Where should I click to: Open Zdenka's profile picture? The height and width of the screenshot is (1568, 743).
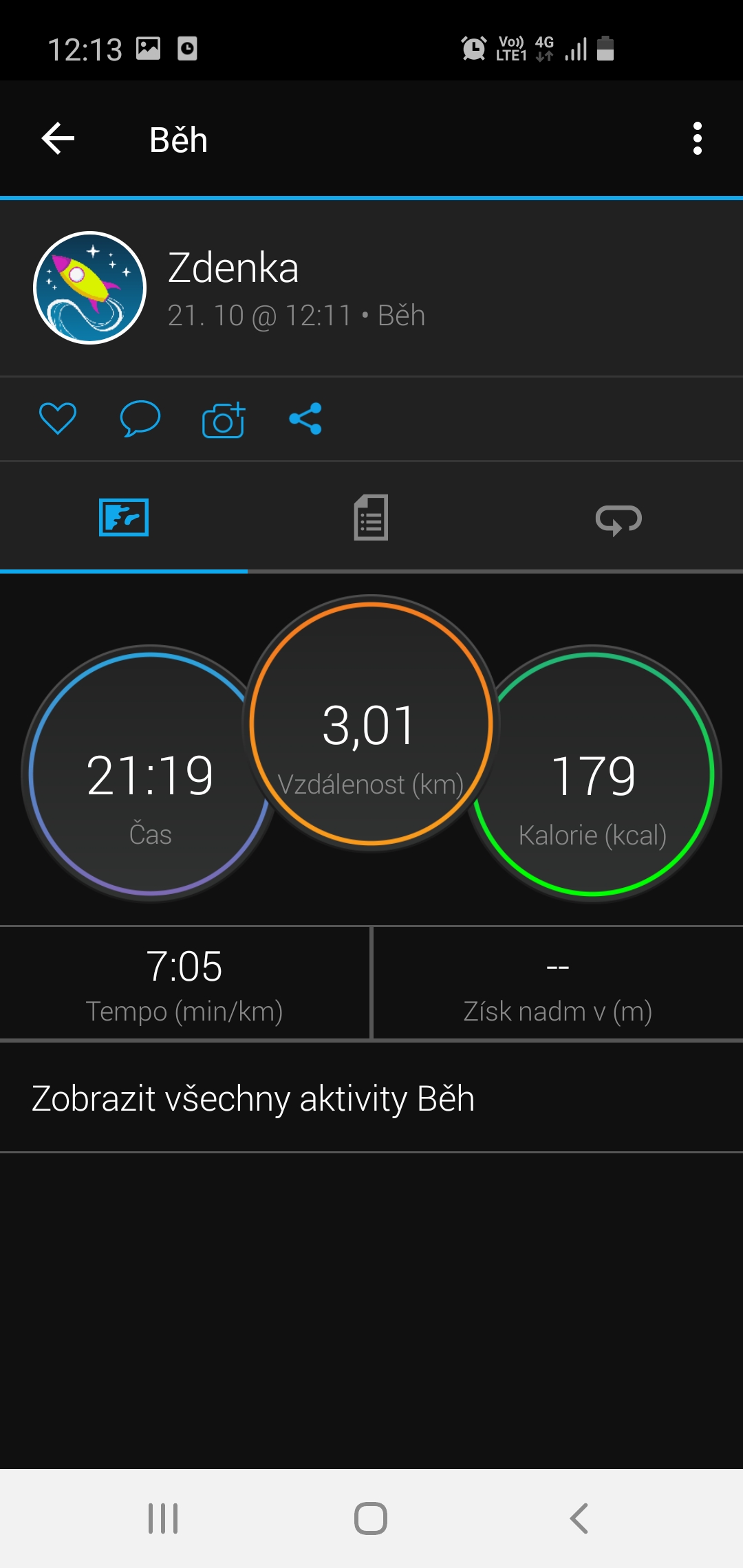point(89,287)
